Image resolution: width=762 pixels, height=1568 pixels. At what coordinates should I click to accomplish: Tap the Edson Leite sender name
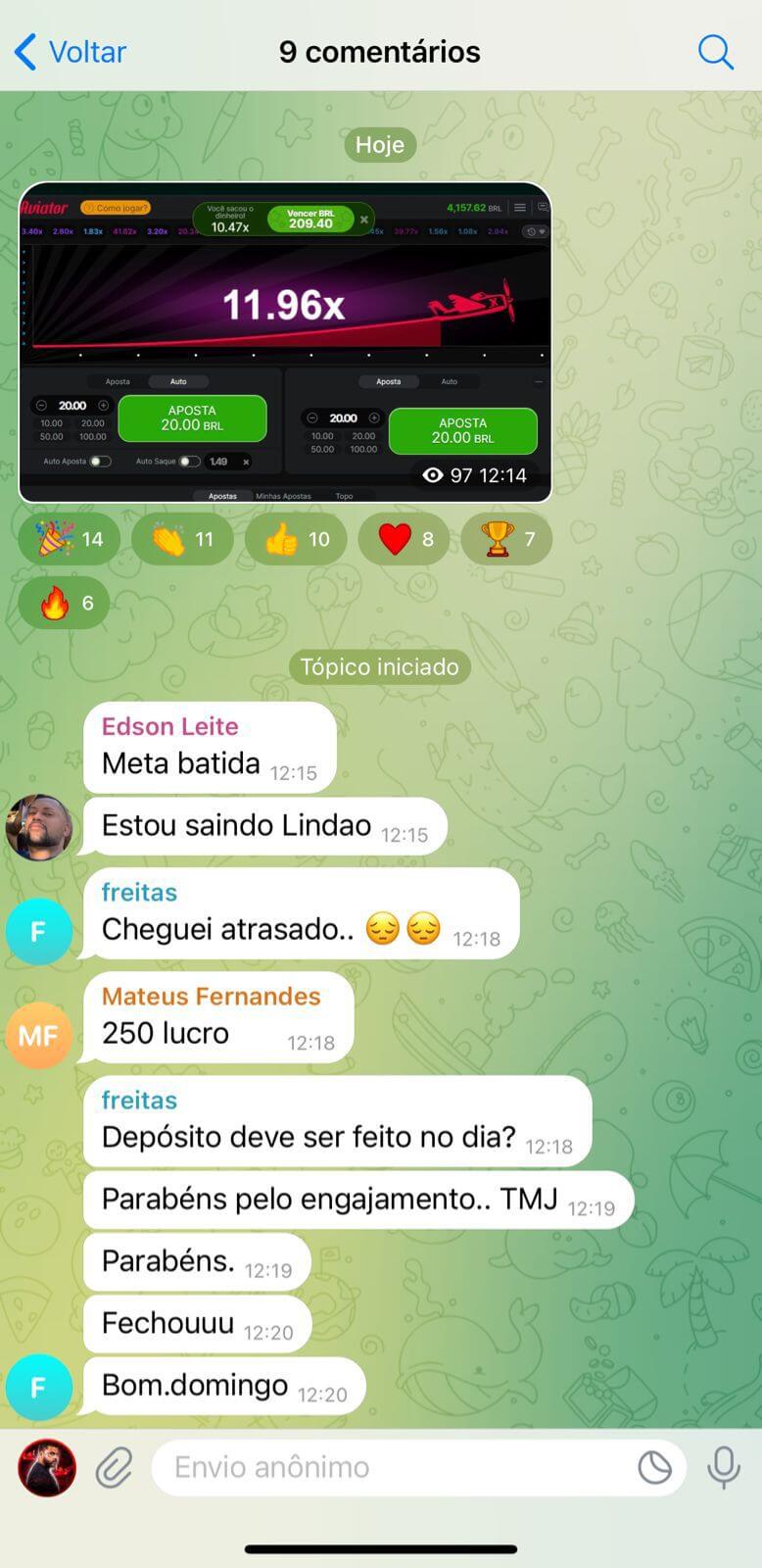[x=169, y=726]
